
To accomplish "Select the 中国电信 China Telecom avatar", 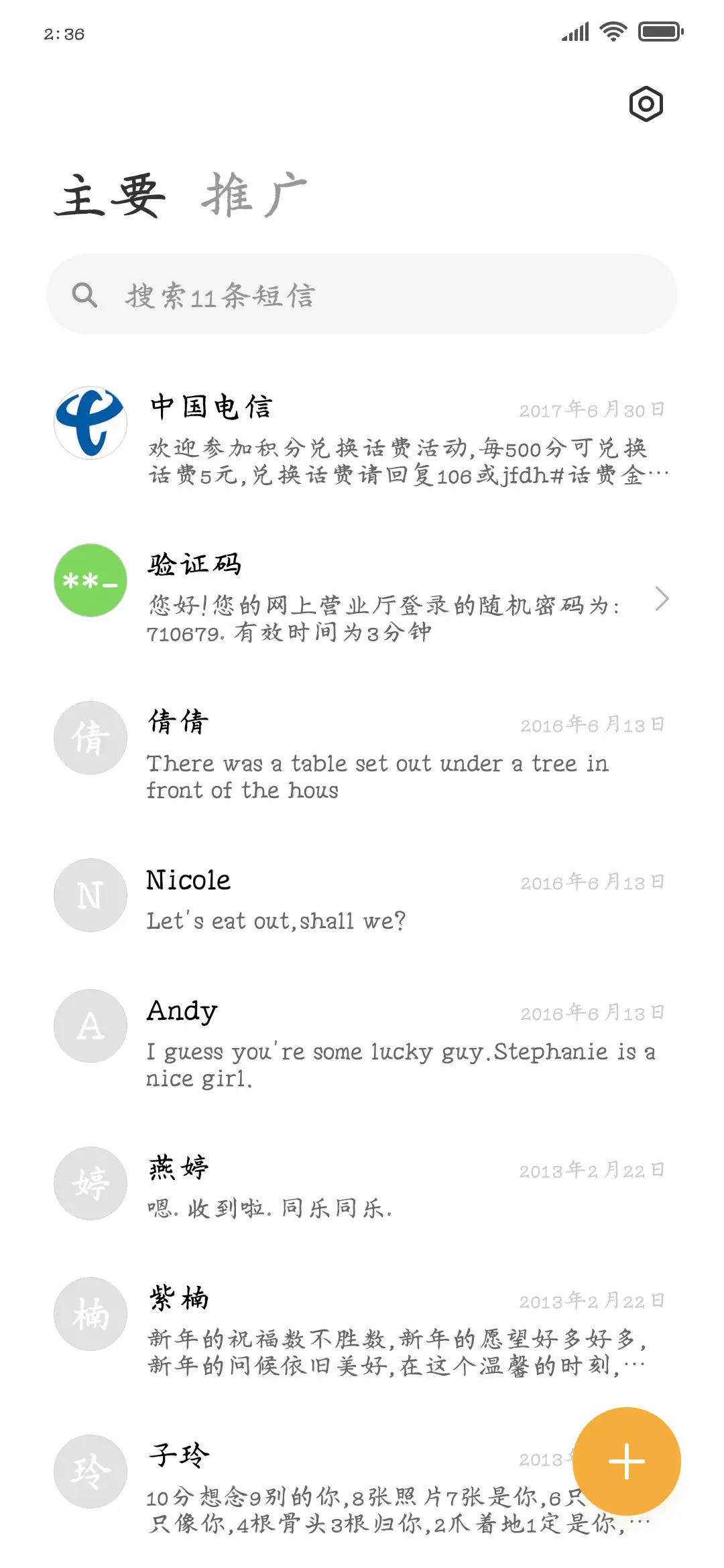I will [x=90, y=422].
